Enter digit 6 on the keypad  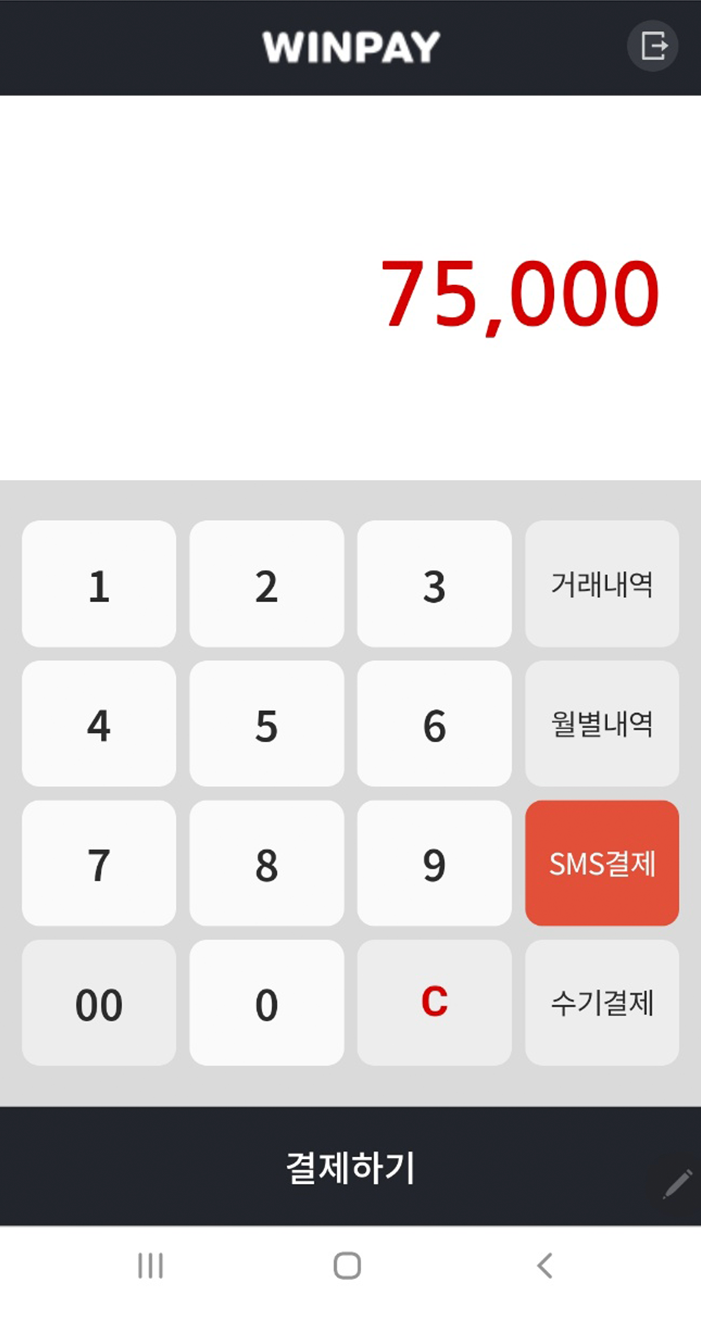tap(434, 724)
